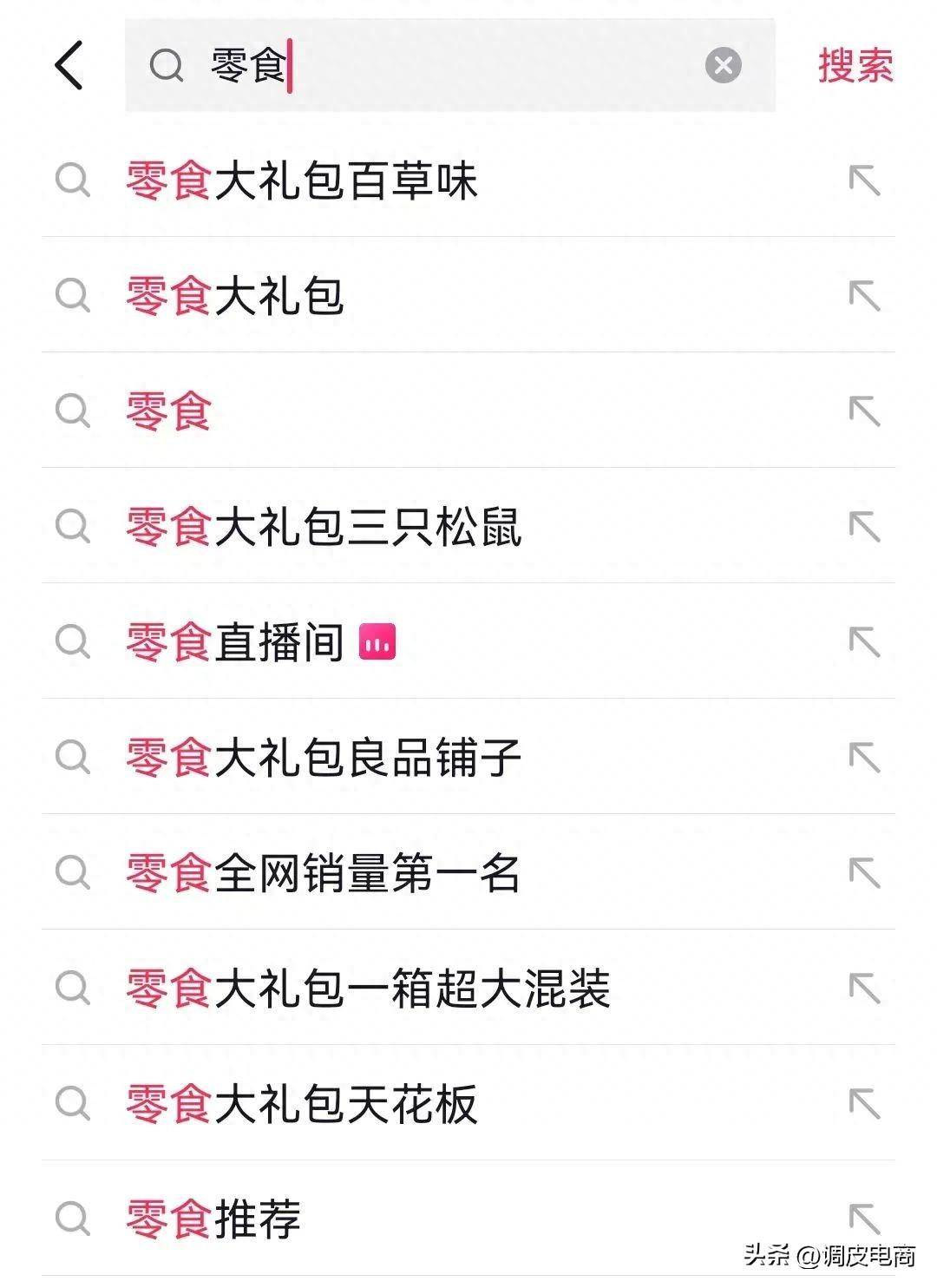Screen dimensions: 937x1288
Task: Insert 零食大礼包三只松鼠 via its arrow icon
Action: tap(864, 527)
